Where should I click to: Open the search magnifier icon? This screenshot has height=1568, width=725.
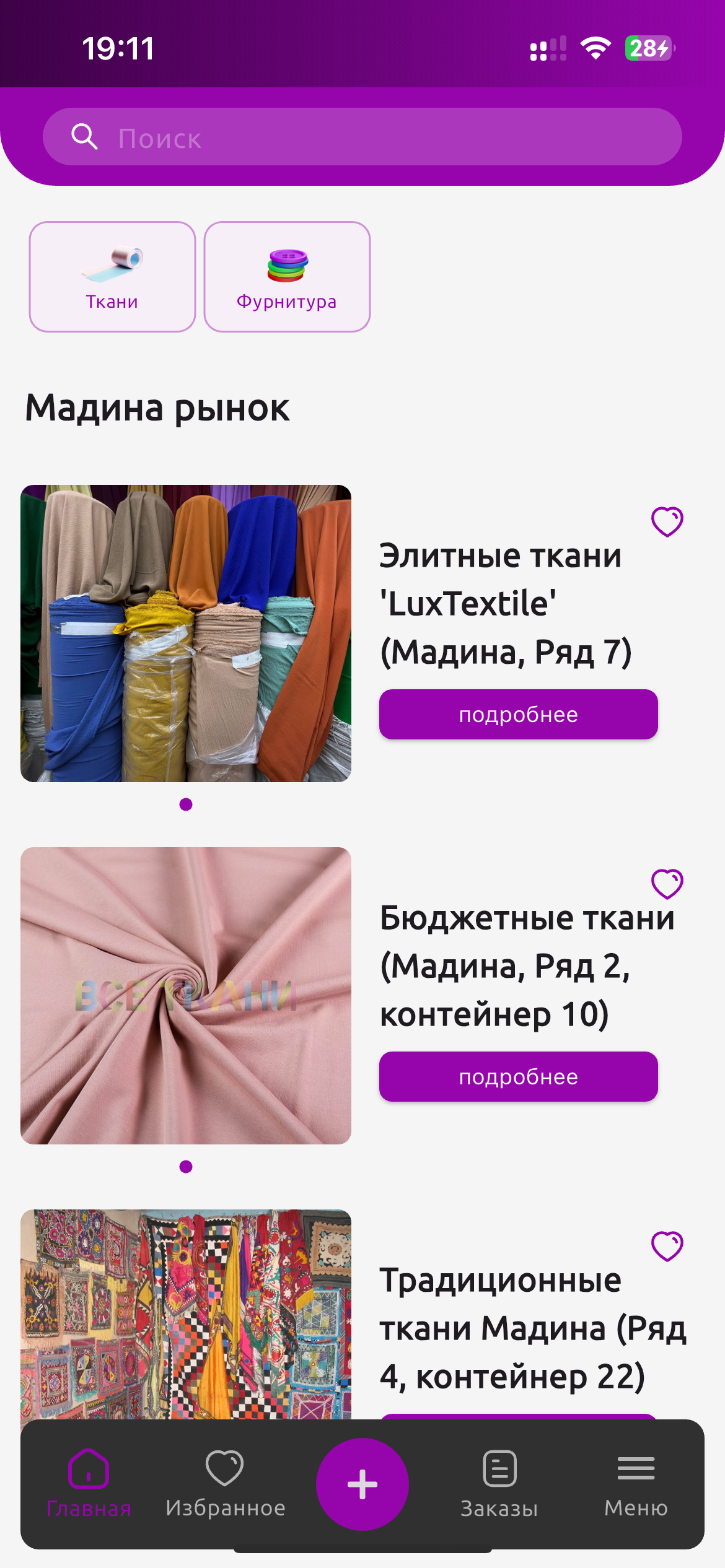point(85,136)
